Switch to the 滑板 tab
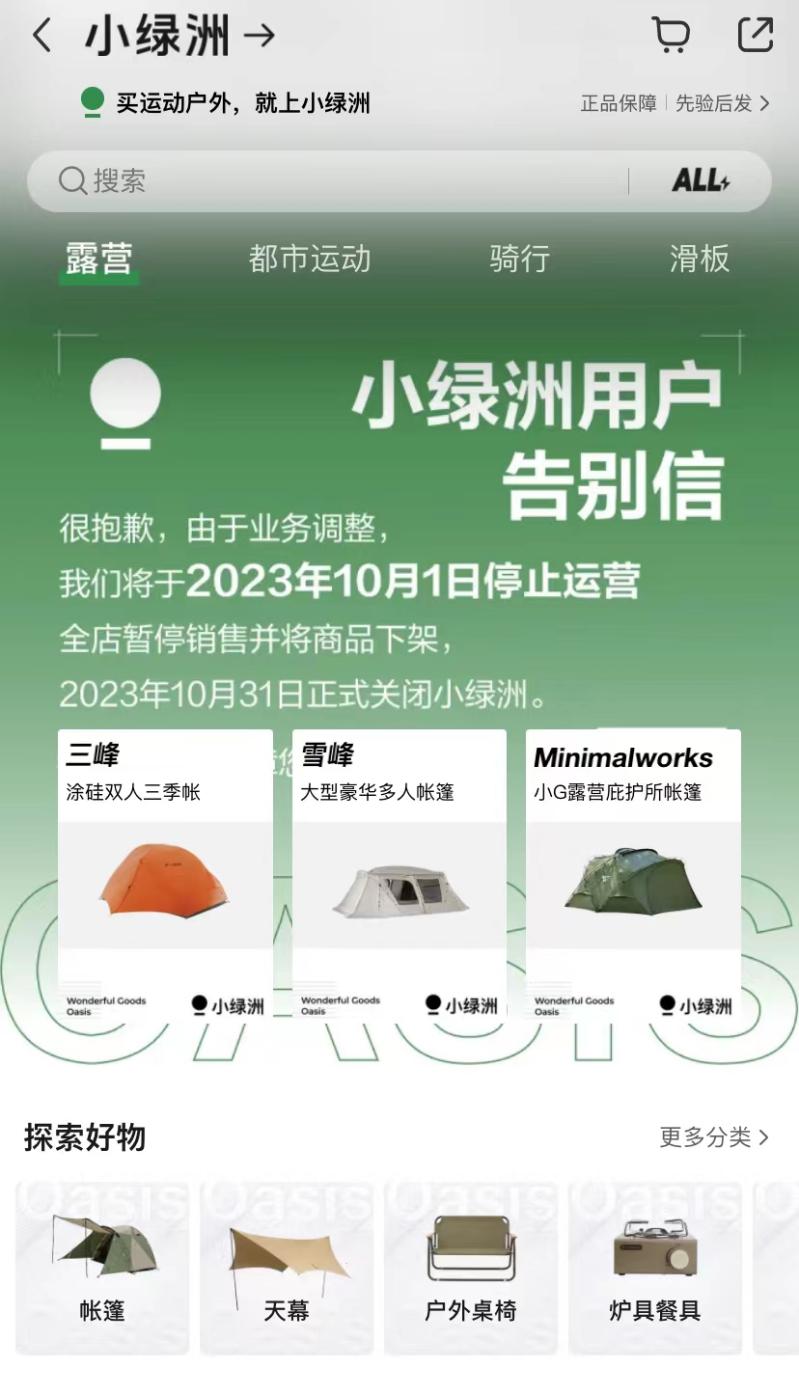Image resolution: width=799 pixels, height=1395 pixels. click(700, 259)
